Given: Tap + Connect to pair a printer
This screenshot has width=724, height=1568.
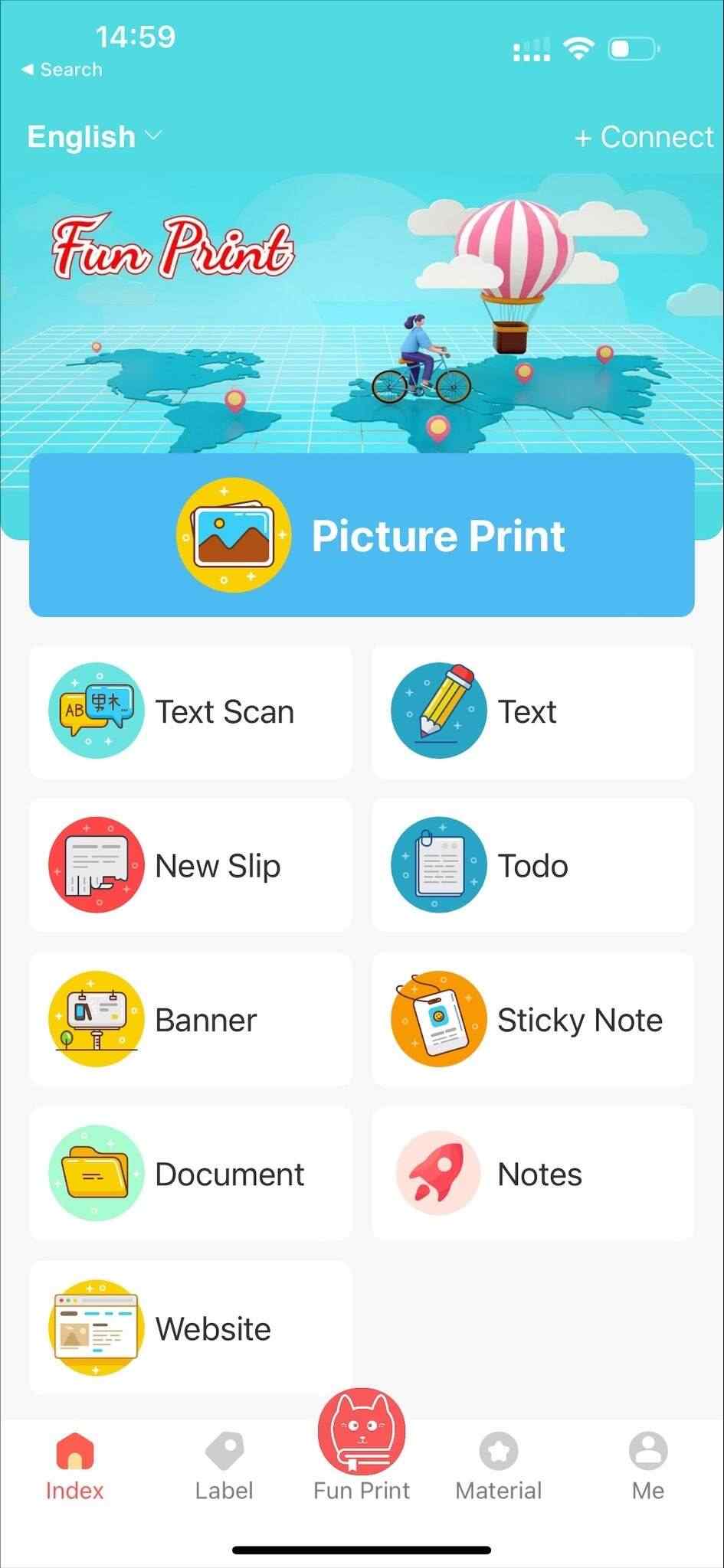Looking at the screenshot, I should [x=644, y=137].
